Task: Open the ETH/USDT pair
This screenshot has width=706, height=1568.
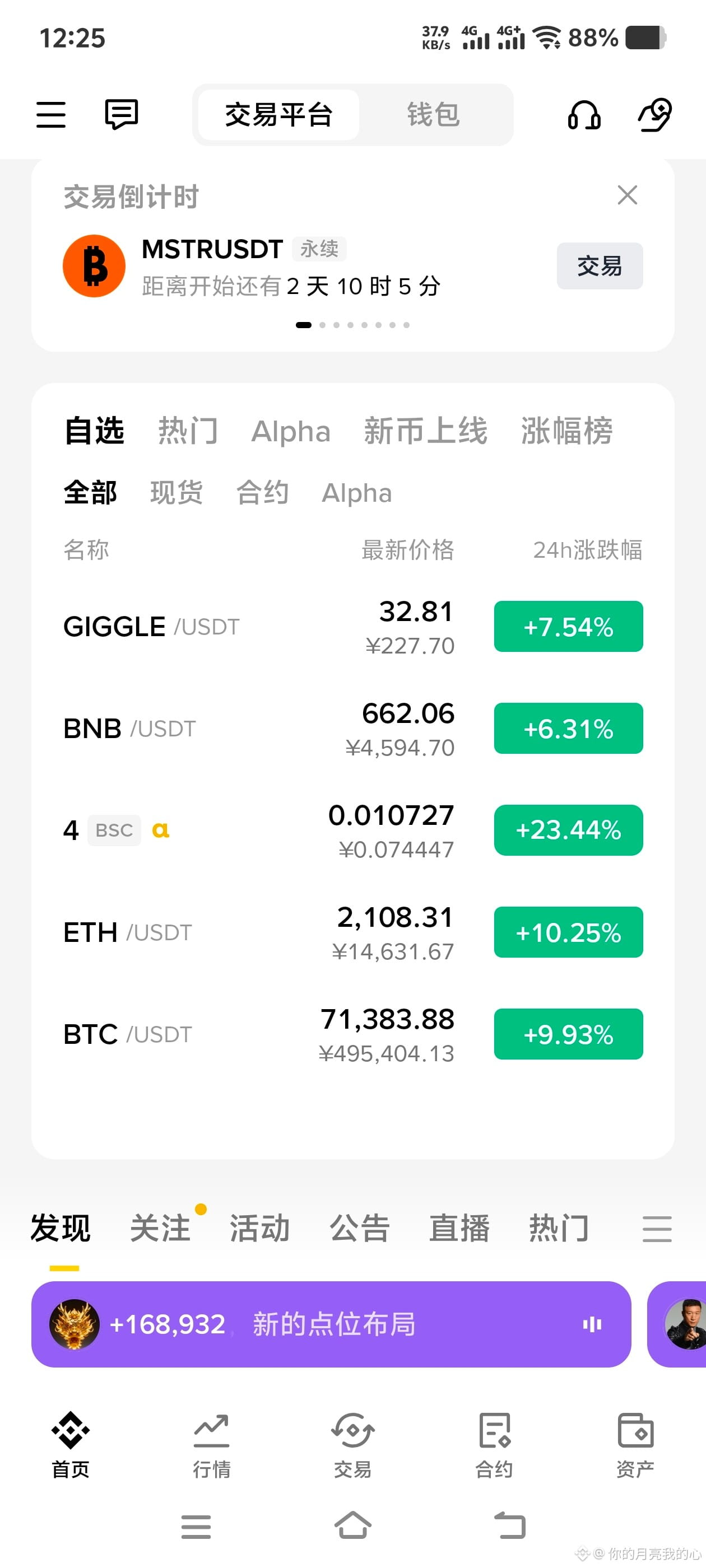Action: click(352, 932)
